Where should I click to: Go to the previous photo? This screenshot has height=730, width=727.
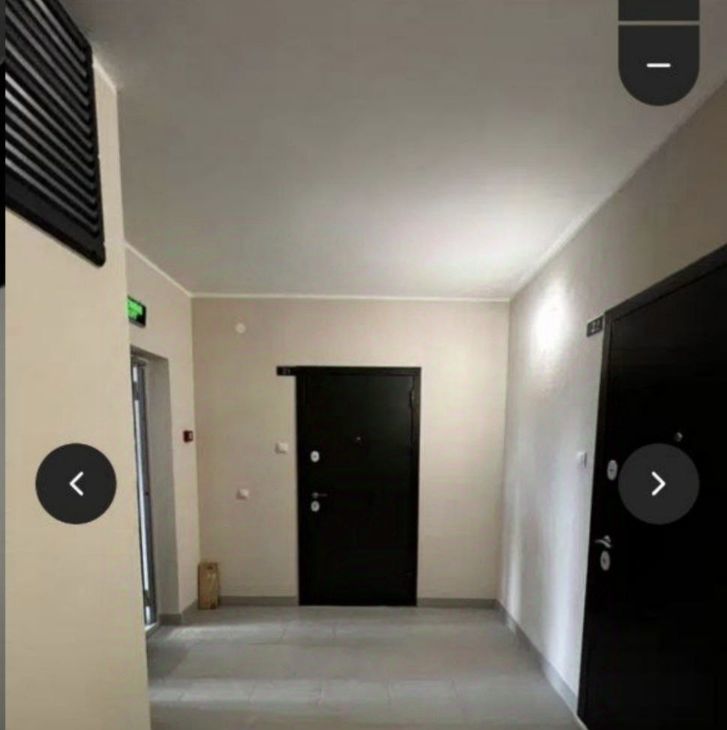point(76,484)
